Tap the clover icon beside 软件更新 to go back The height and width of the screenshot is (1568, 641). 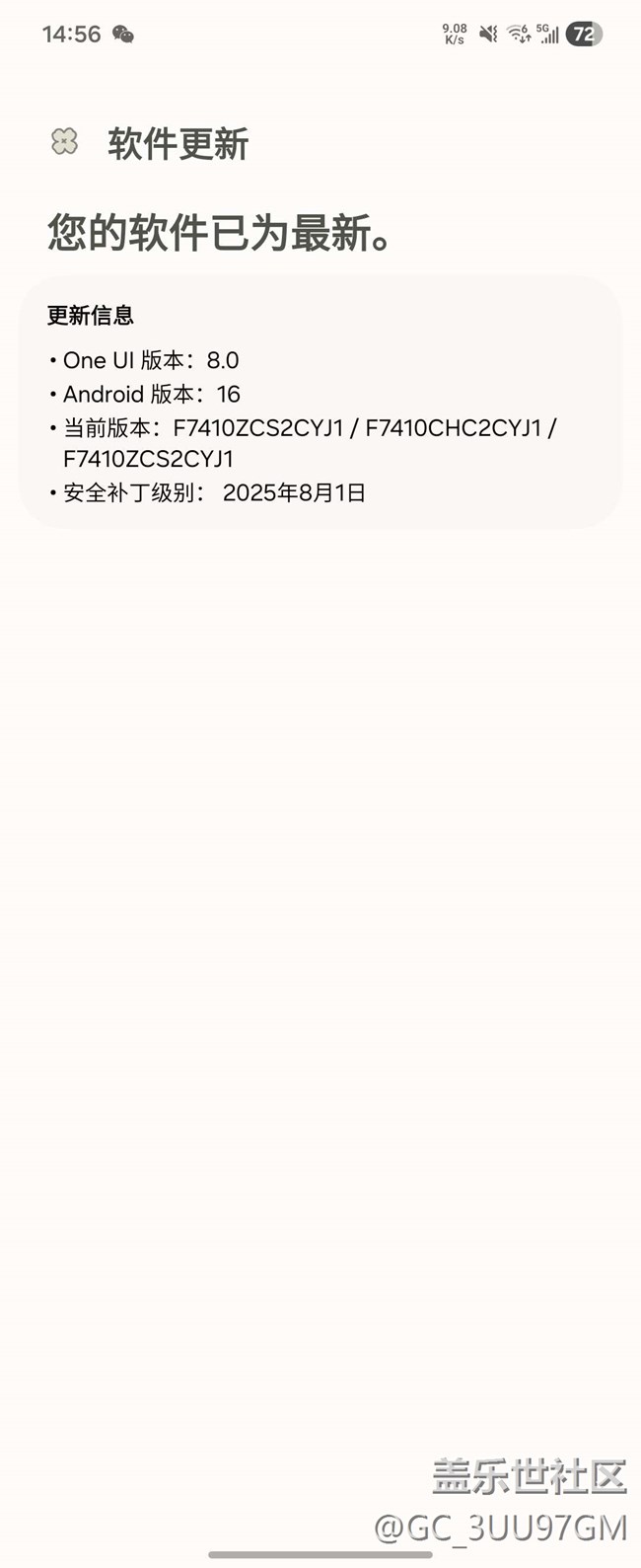pos(64,142)
